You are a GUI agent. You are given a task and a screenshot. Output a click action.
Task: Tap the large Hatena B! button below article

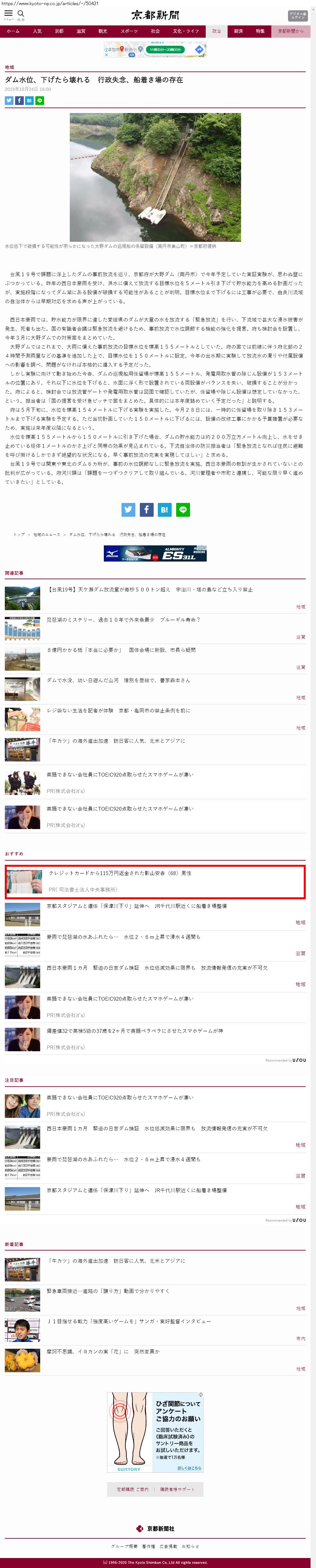coord(165,510)
